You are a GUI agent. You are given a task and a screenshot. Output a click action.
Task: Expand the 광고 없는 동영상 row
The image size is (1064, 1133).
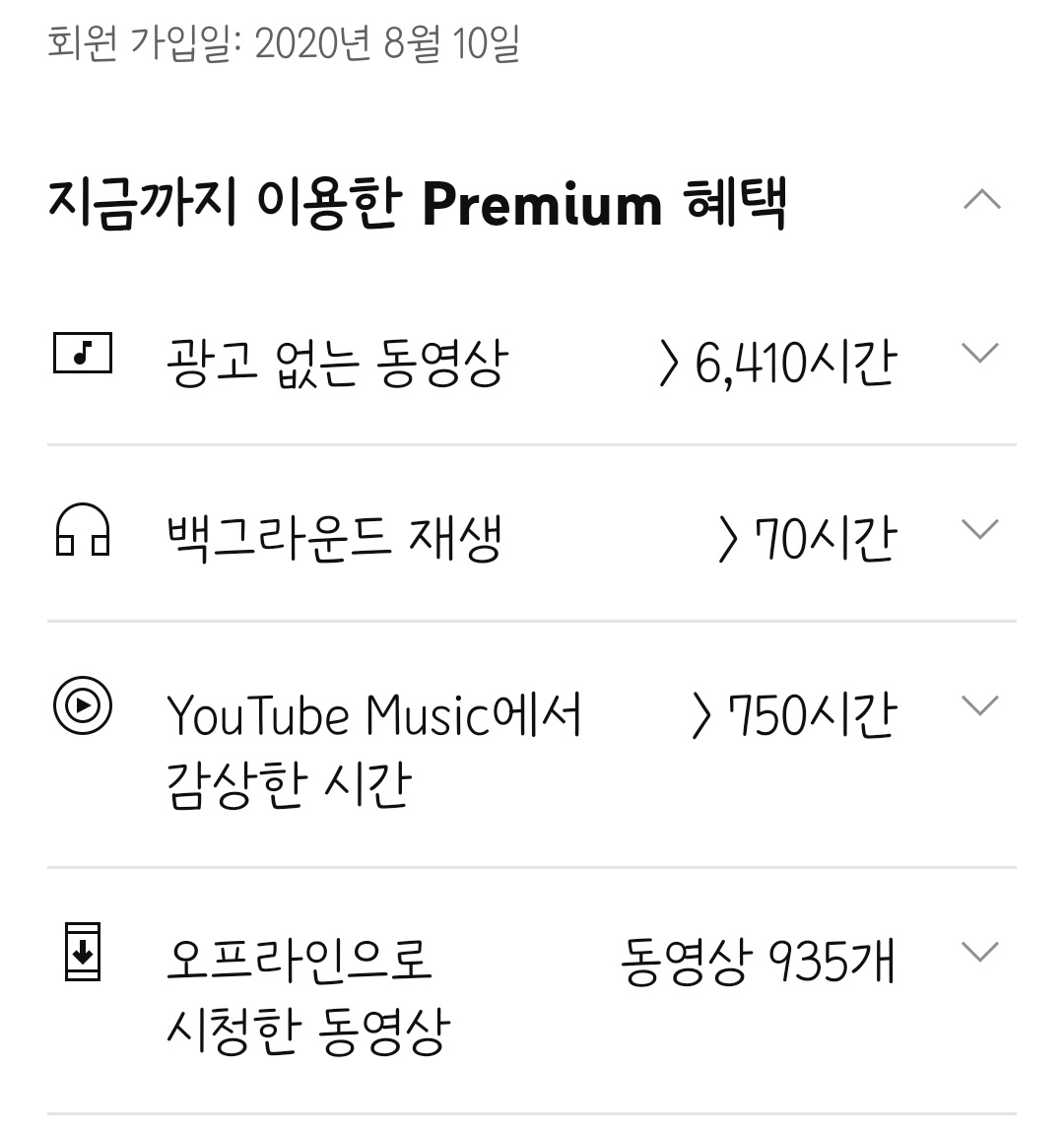pyautogui.click(x=979, y=354)
